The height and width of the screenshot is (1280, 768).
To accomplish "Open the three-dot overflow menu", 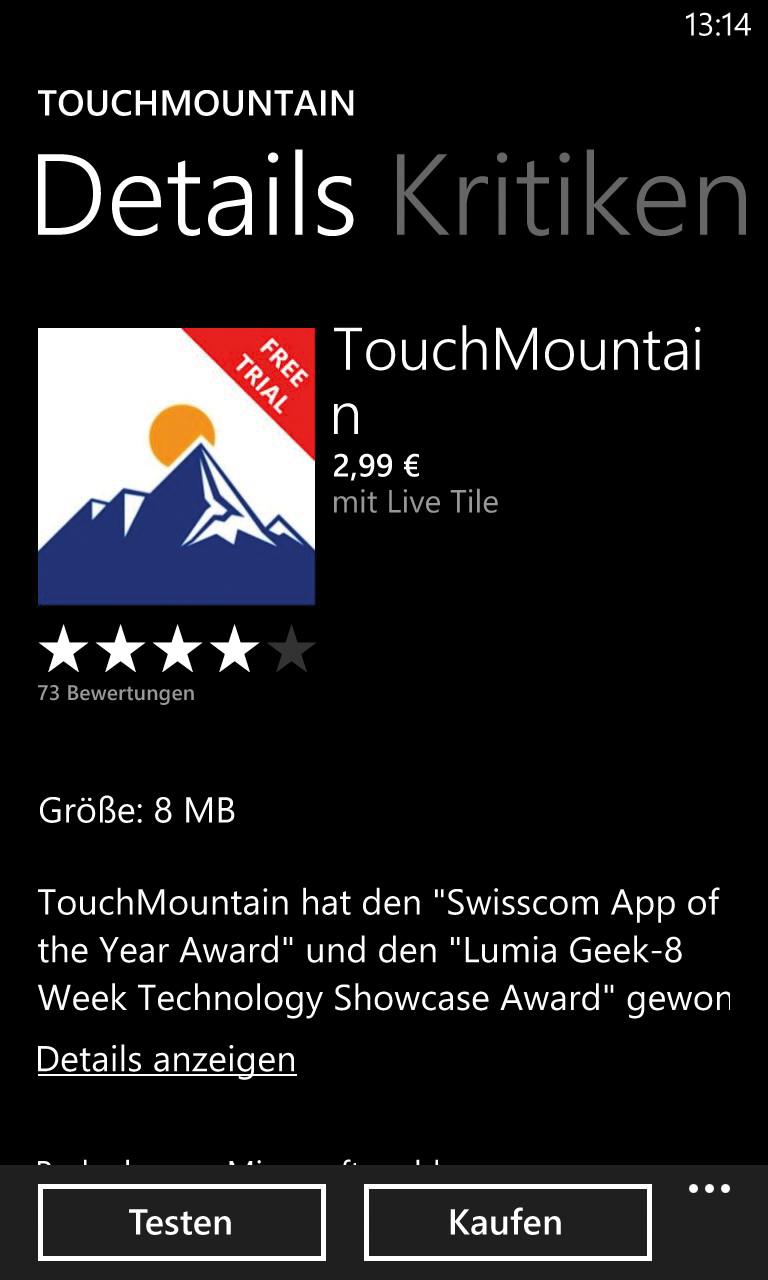I will click(x=710, y=1189).
